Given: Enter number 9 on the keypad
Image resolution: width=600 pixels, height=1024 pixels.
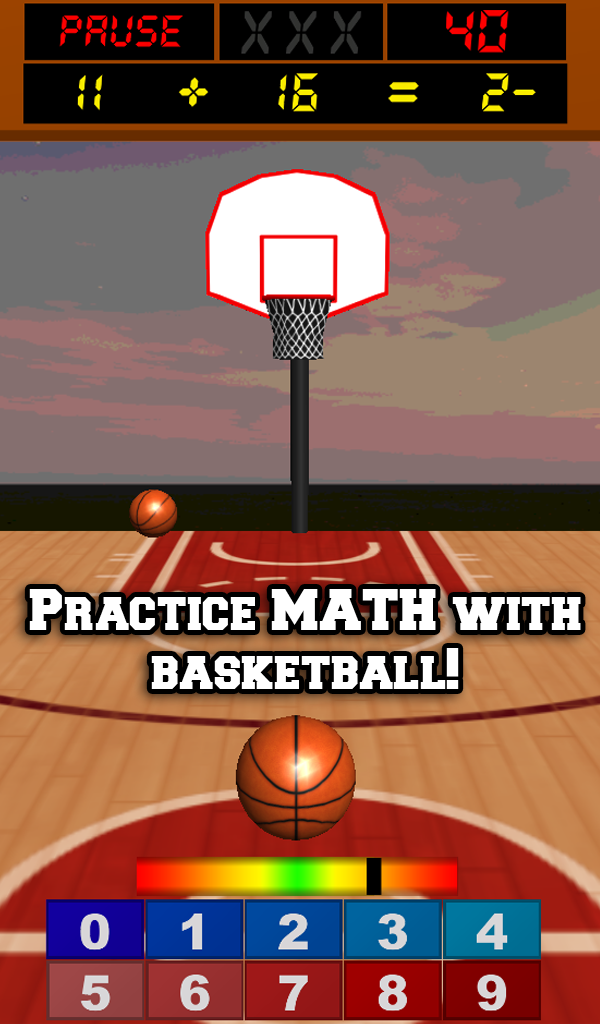Looking at the screenshot, I should pyautogui.click(x=491, y=991).
